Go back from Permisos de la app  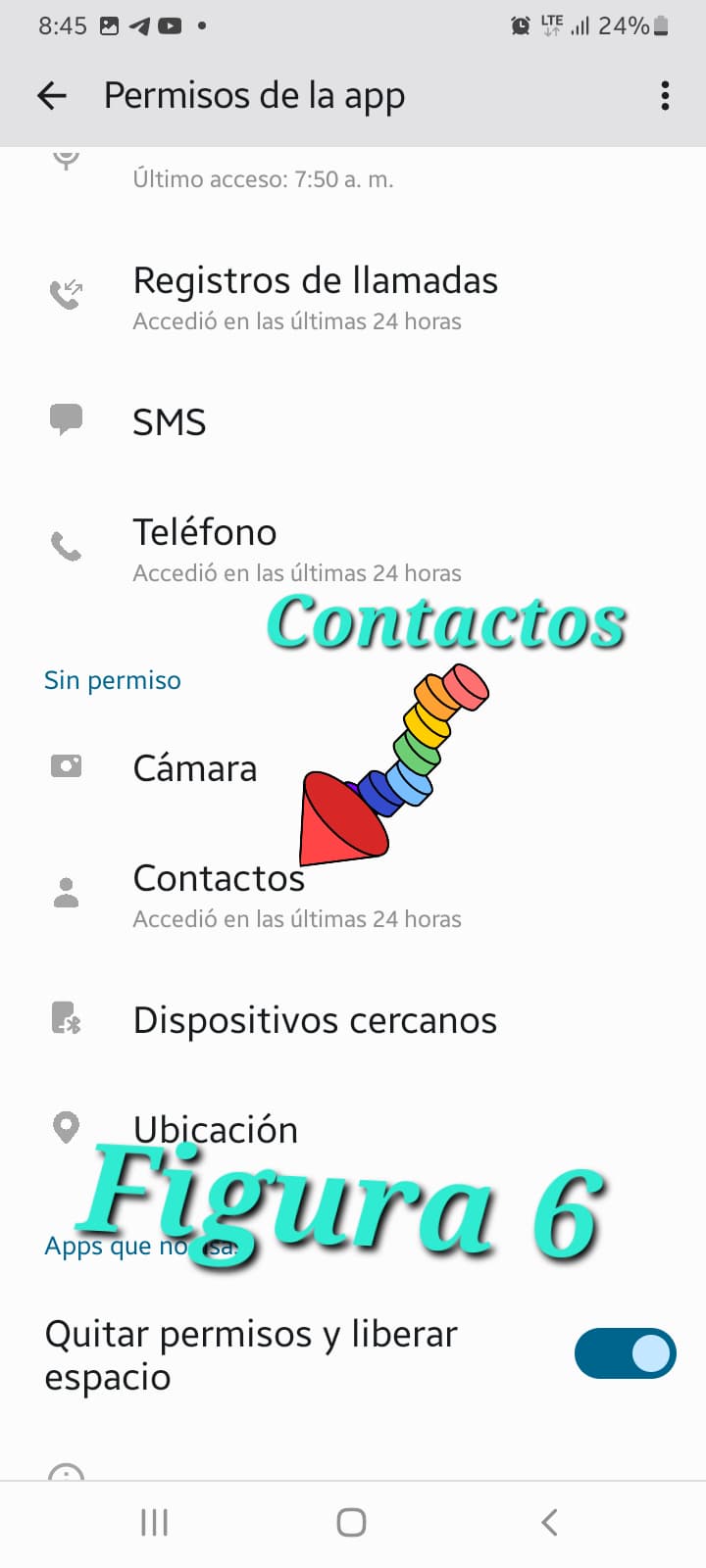pos(52,96)
